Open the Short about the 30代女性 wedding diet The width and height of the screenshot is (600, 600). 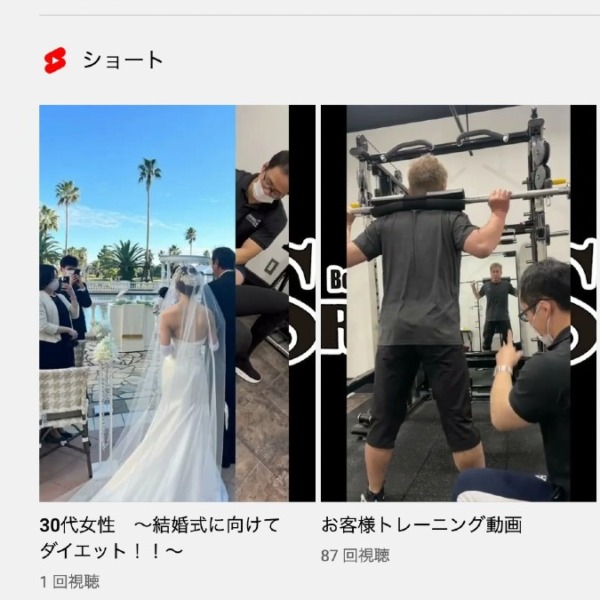point(177,303)
